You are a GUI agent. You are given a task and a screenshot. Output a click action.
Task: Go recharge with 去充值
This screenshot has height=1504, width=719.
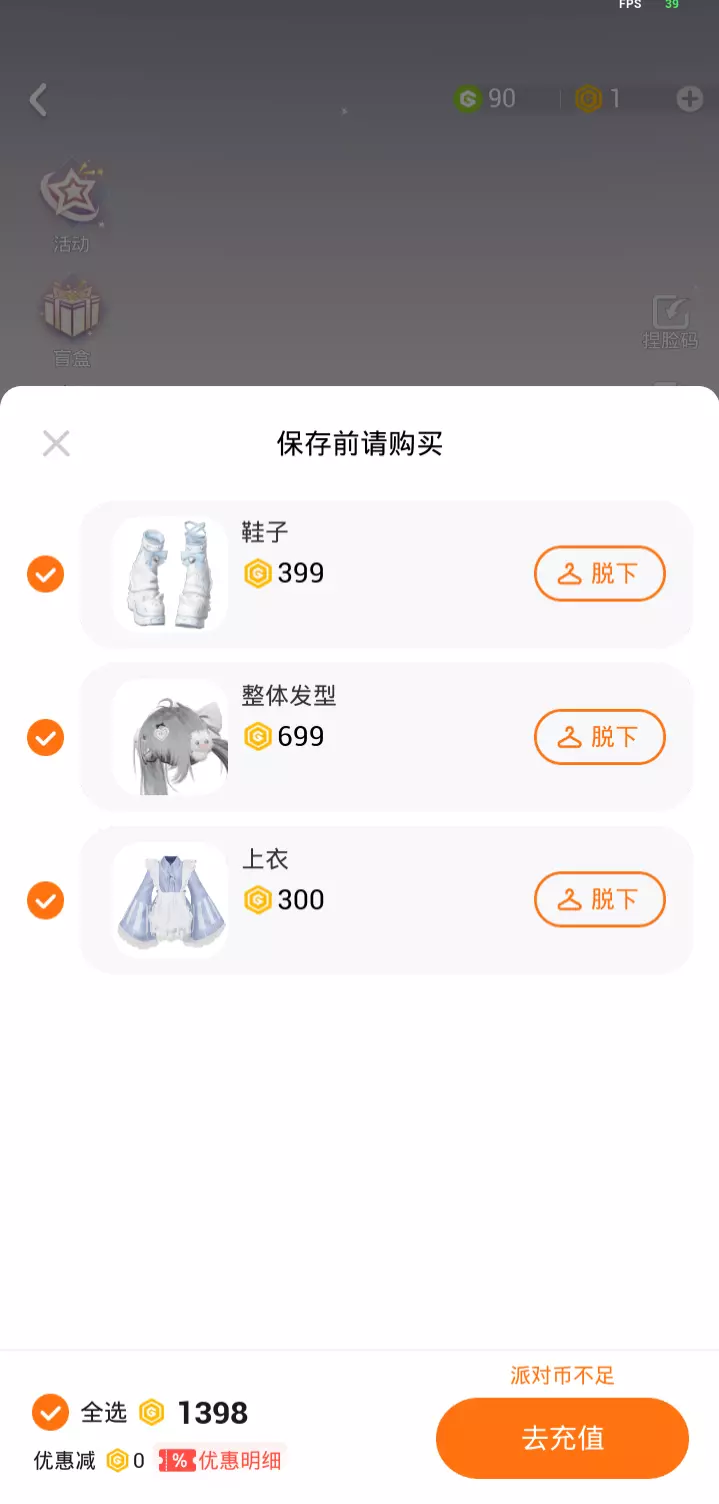click(562, 1438)
